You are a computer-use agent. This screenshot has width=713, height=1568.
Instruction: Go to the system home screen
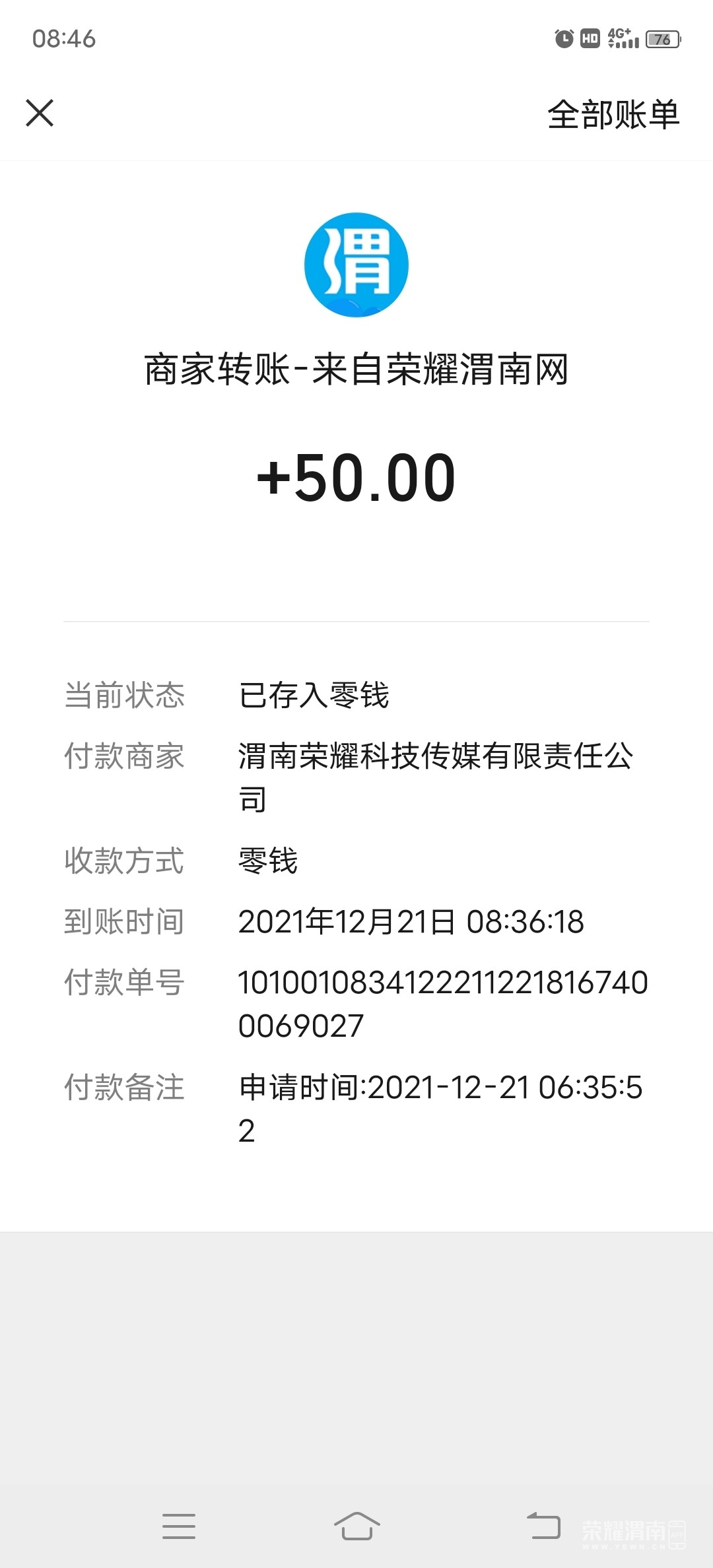pos(356,1526)
